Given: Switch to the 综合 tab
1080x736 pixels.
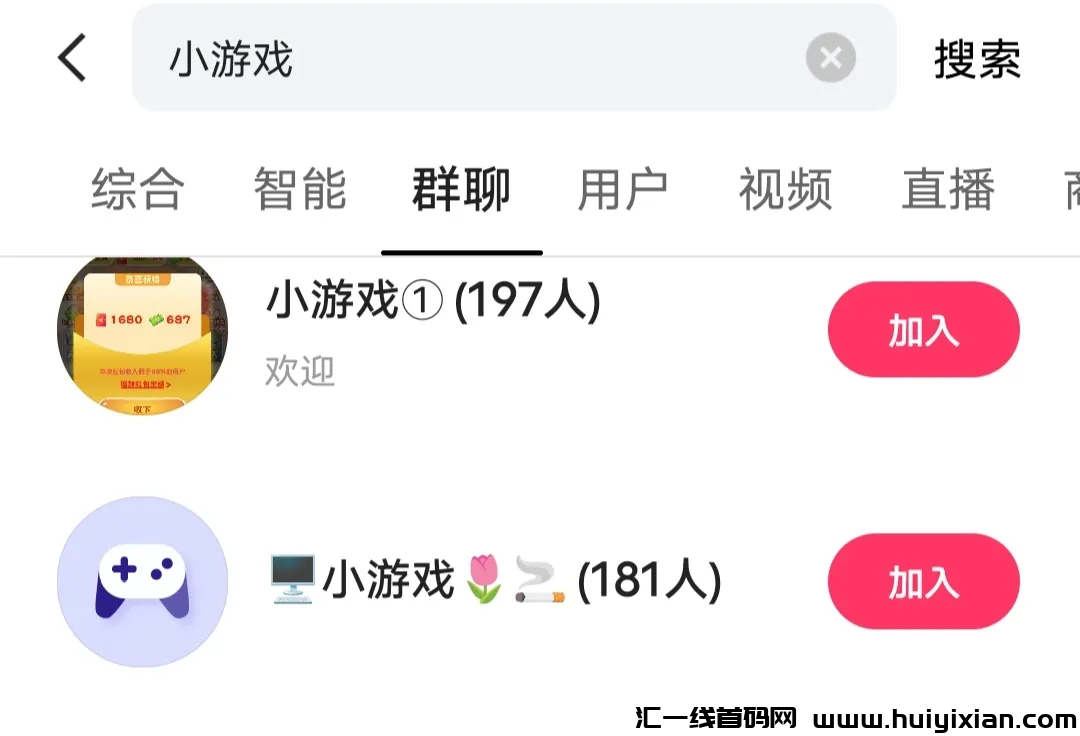Looking at the screenshot, I should point(138,189).
